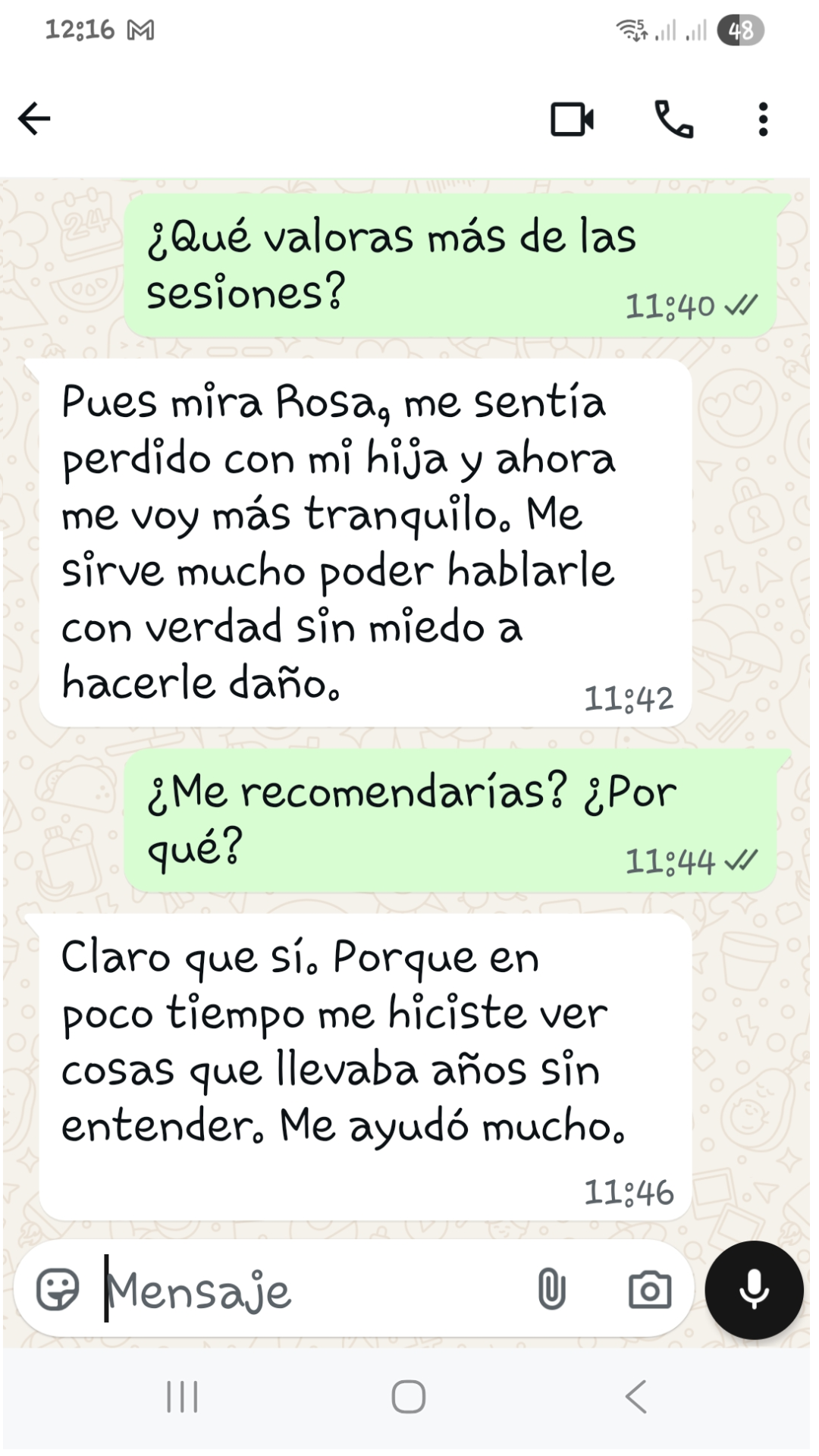Image resolution: width=819 pixels, height=1456 pixels.
Task: Open the chat options three-dot menu
Action: [x=762, y=119]
